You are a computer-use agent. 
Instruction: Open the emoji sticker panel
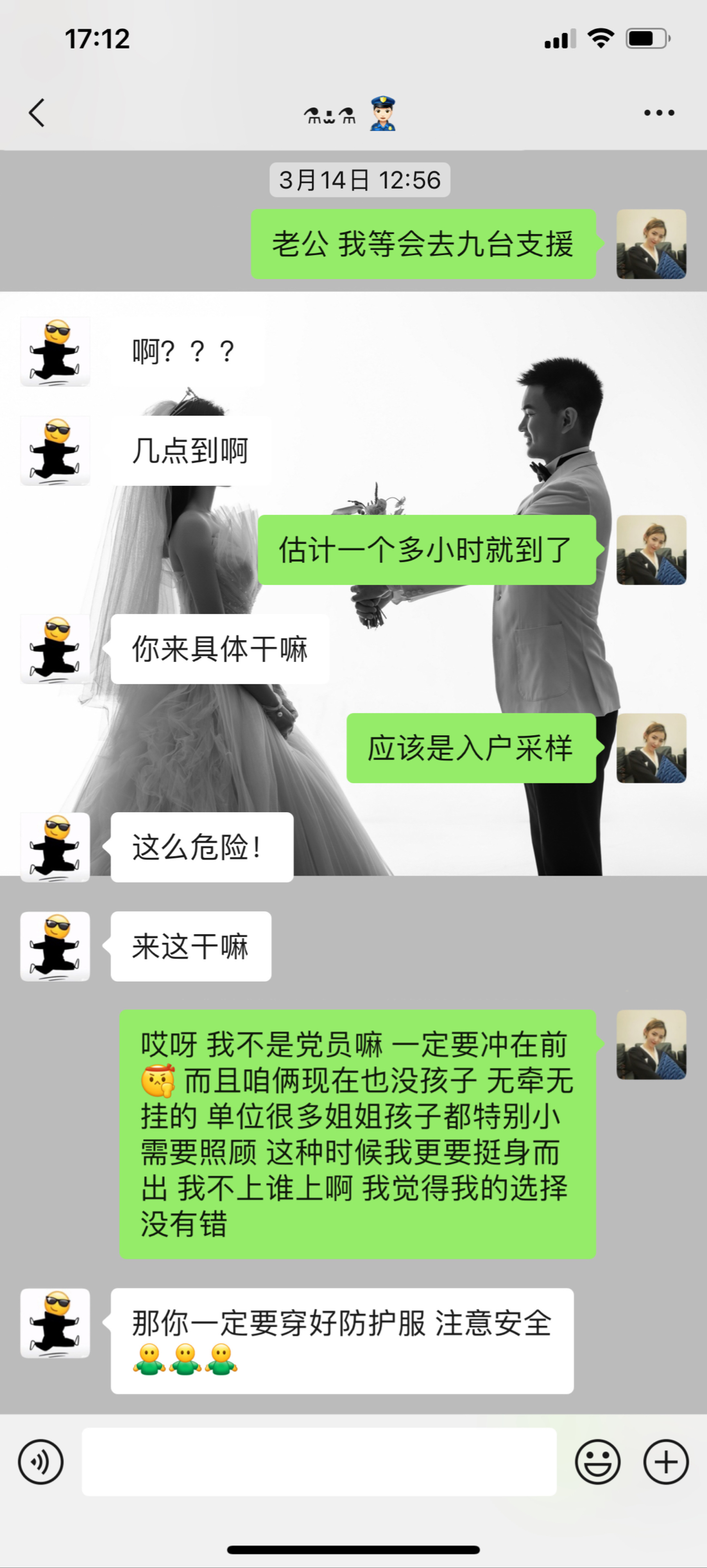coord(598,1462)
